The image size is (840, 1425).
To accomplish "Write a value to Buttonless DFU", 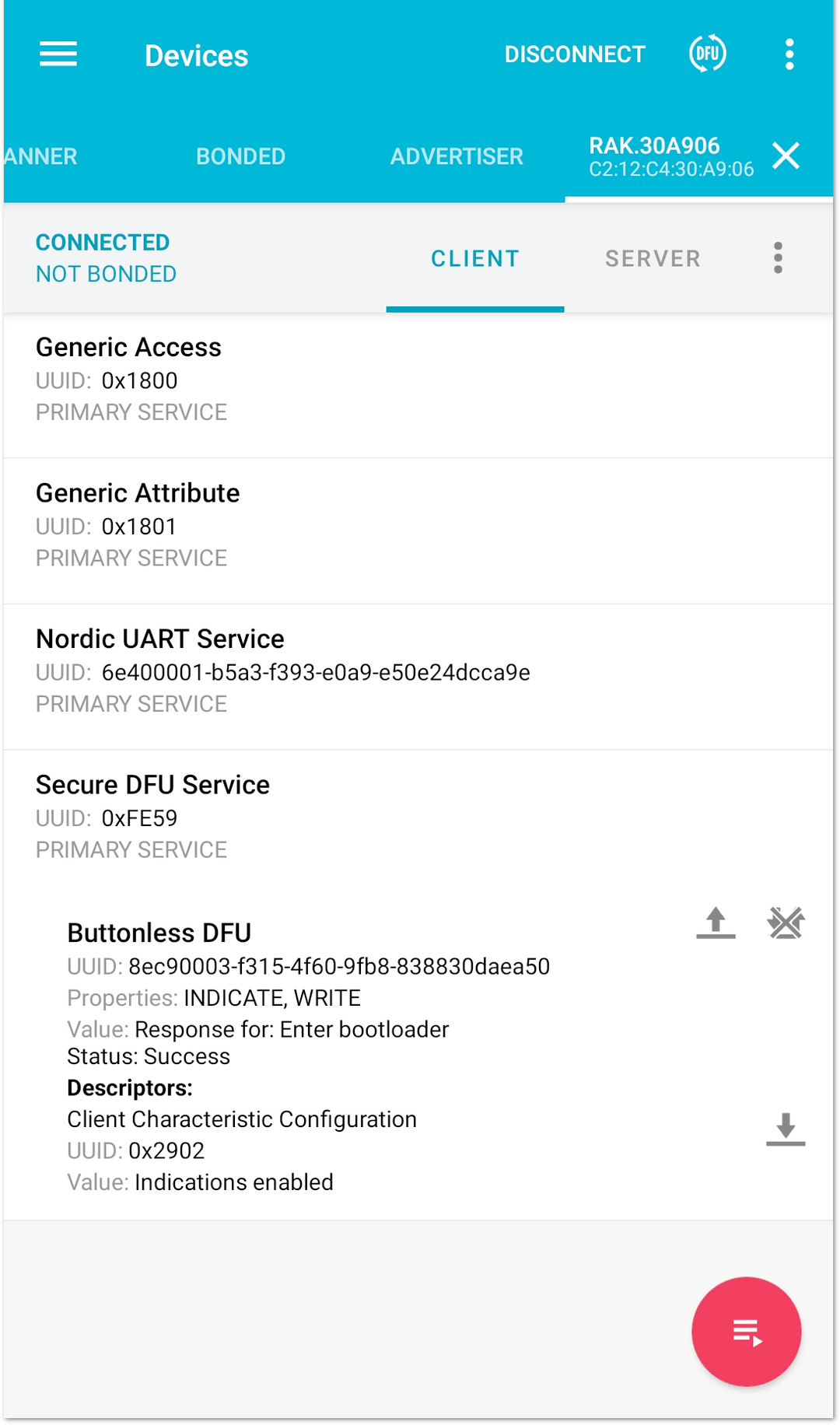I will tap(716, 923).
